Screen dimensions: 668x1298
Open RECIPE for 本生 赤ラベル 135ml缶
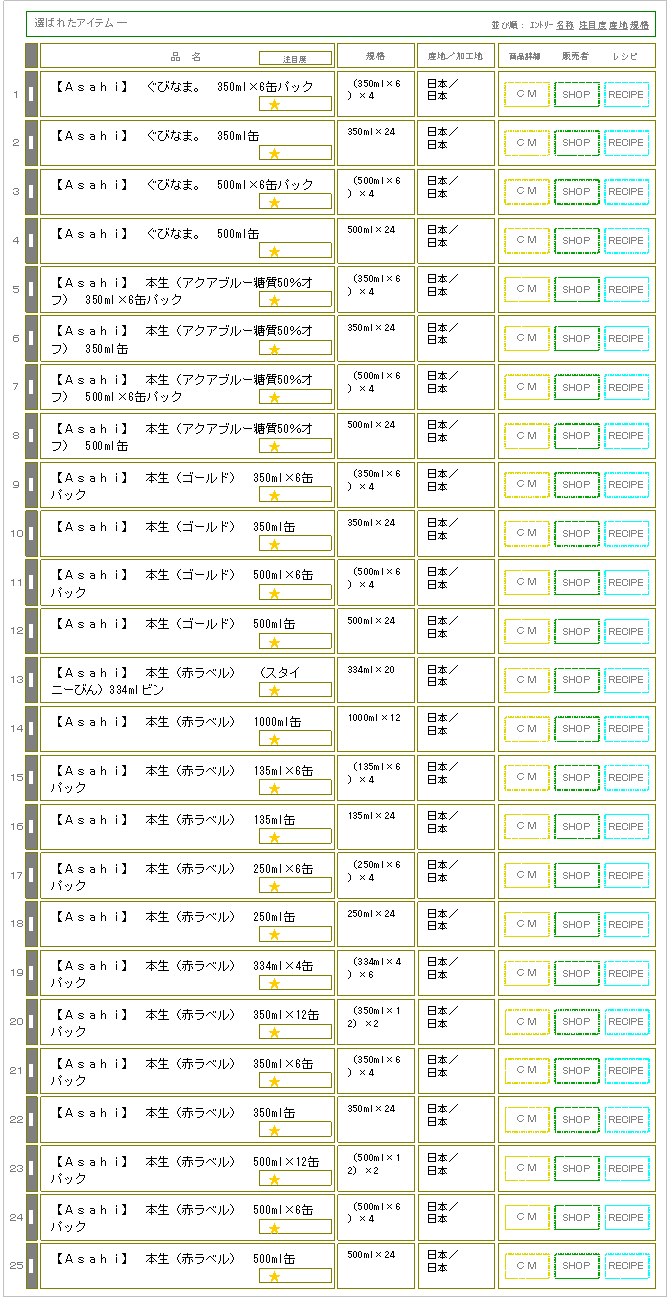[626, 827]
